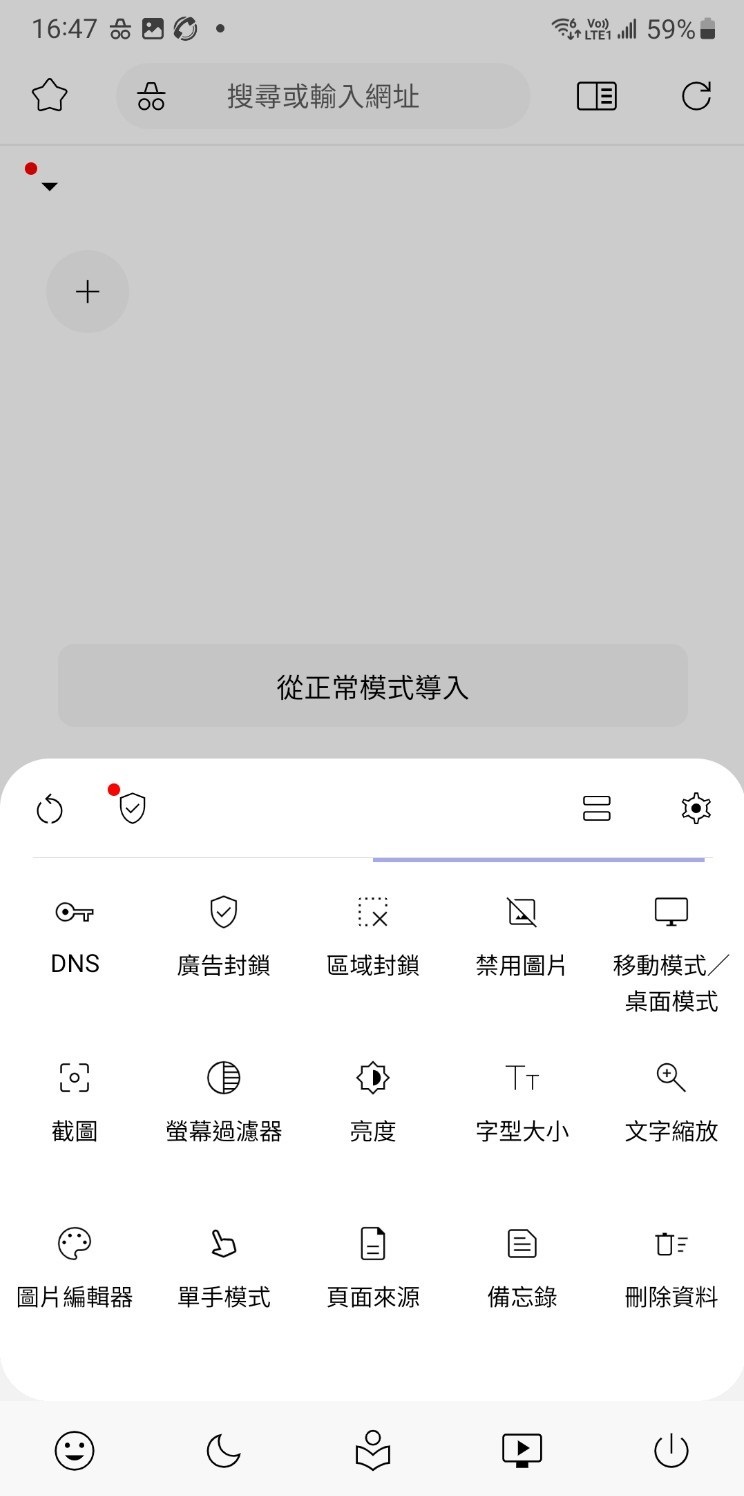The width and height of the screenshot is (744, 1496).
Task: View page source via 頁面來源 icon
Action: coord(371,1264)
